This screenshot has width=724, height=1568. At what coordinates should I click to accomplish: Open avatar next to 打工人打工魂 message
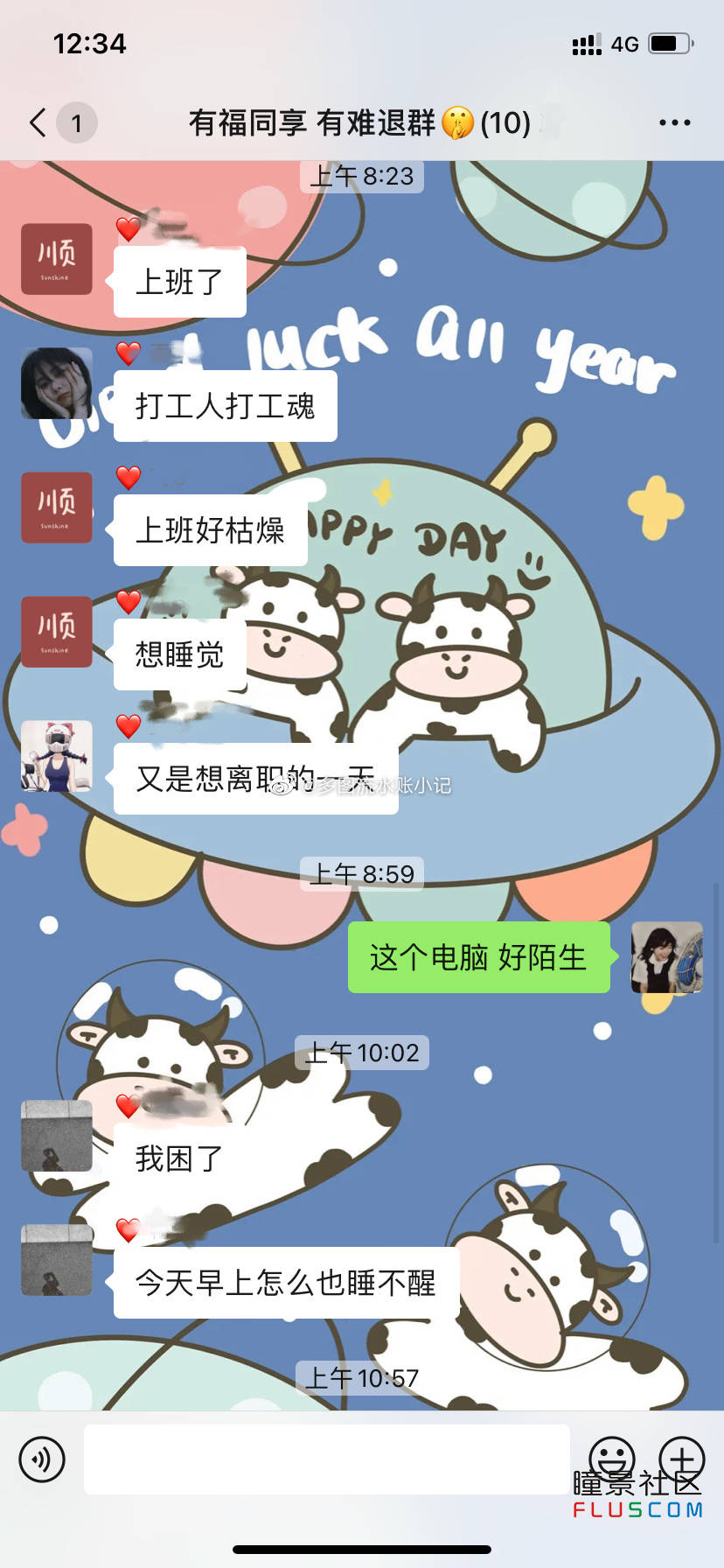pos(57,383)
